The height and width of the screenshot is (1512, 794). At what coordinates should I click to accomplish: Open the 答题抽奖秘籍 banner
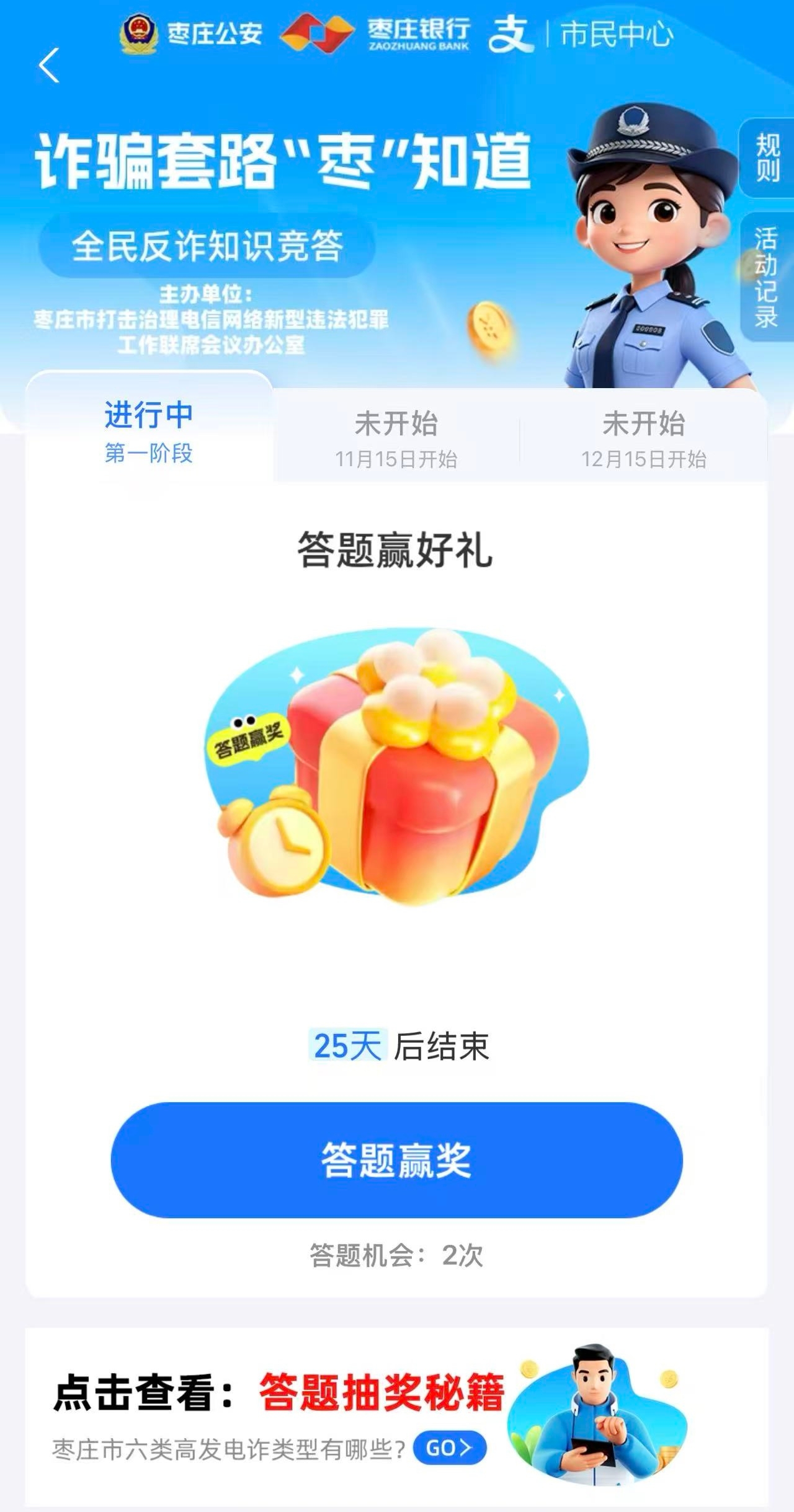(381, 1392)
